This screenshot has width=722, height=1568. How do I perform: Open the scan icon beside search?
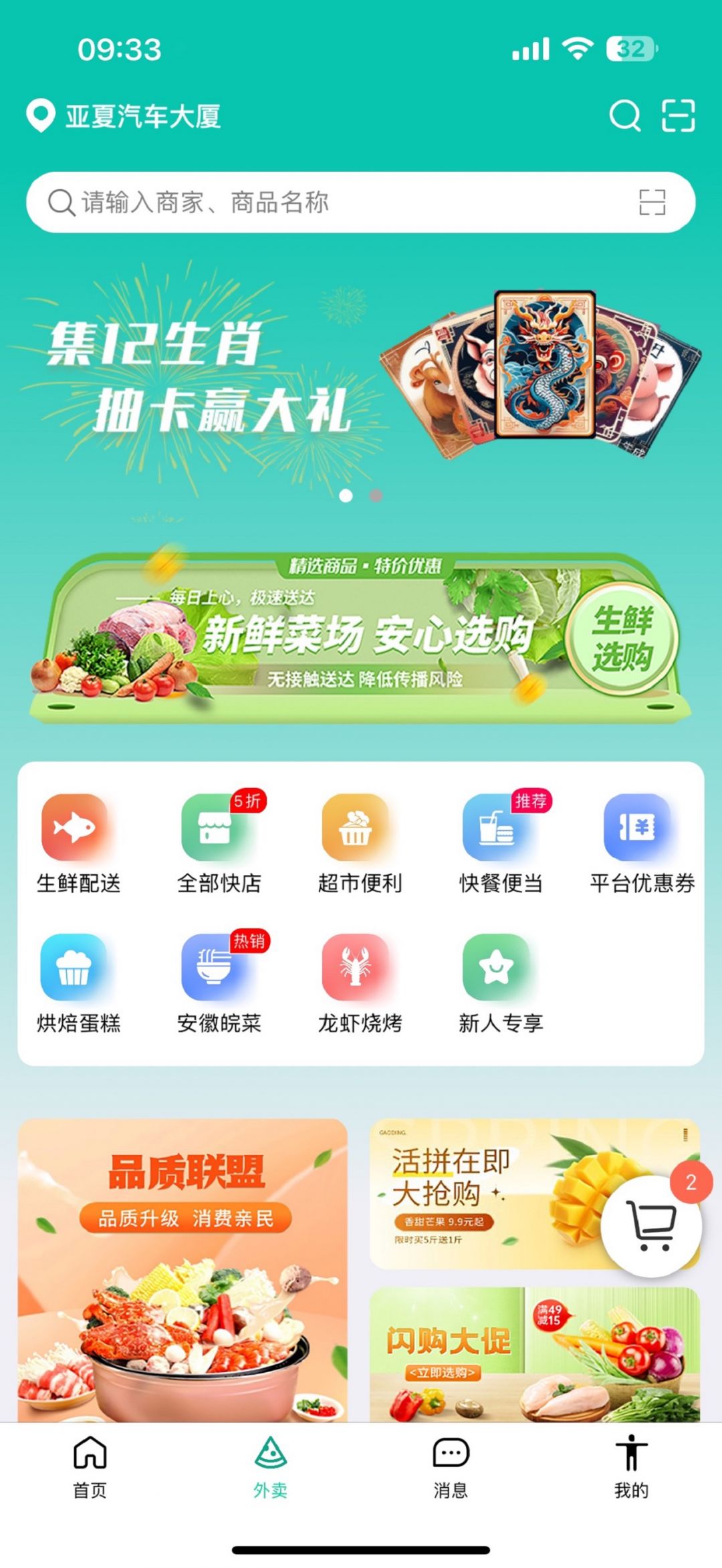pos(678,116)
